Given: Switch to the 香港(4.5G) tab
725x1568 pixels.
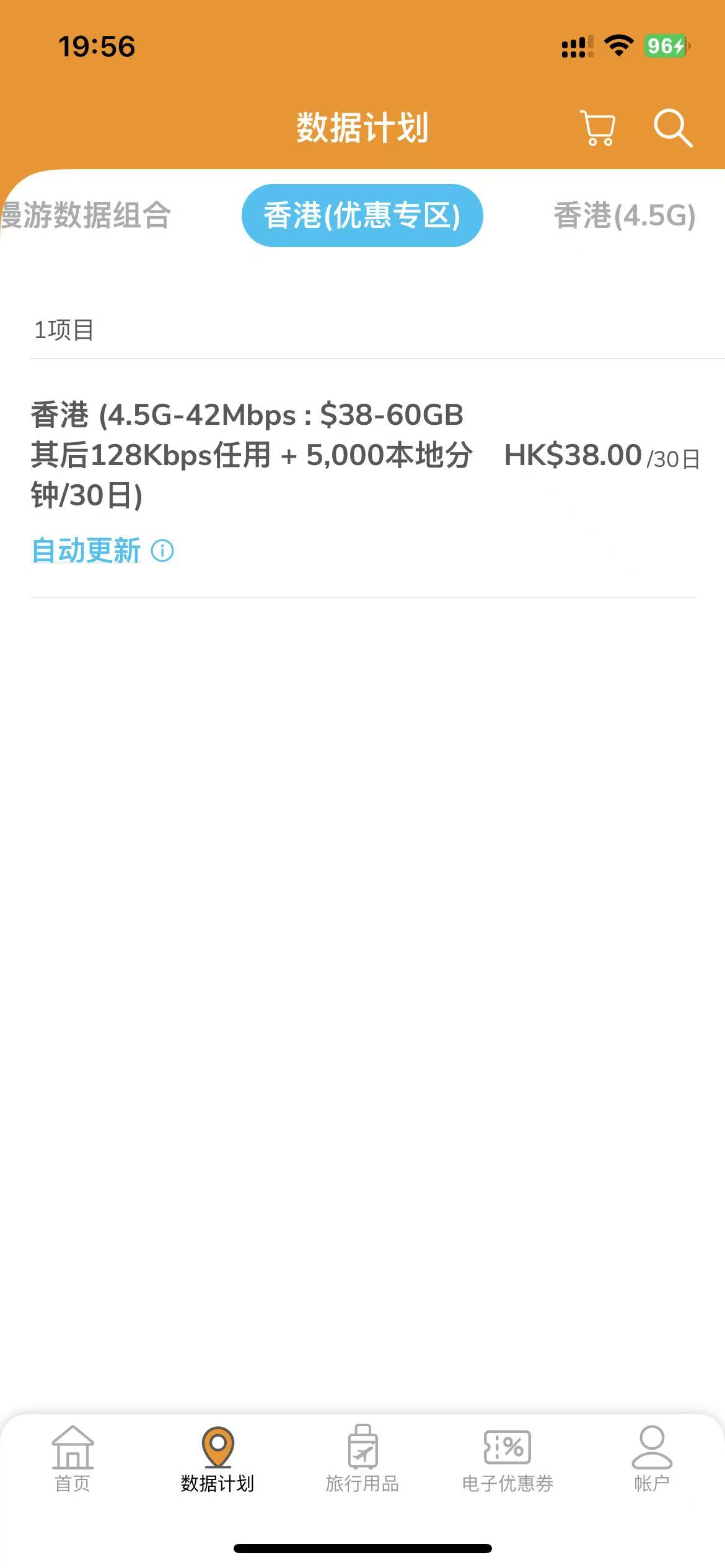Looking at the screenshot, I should [x=623, y=215].
